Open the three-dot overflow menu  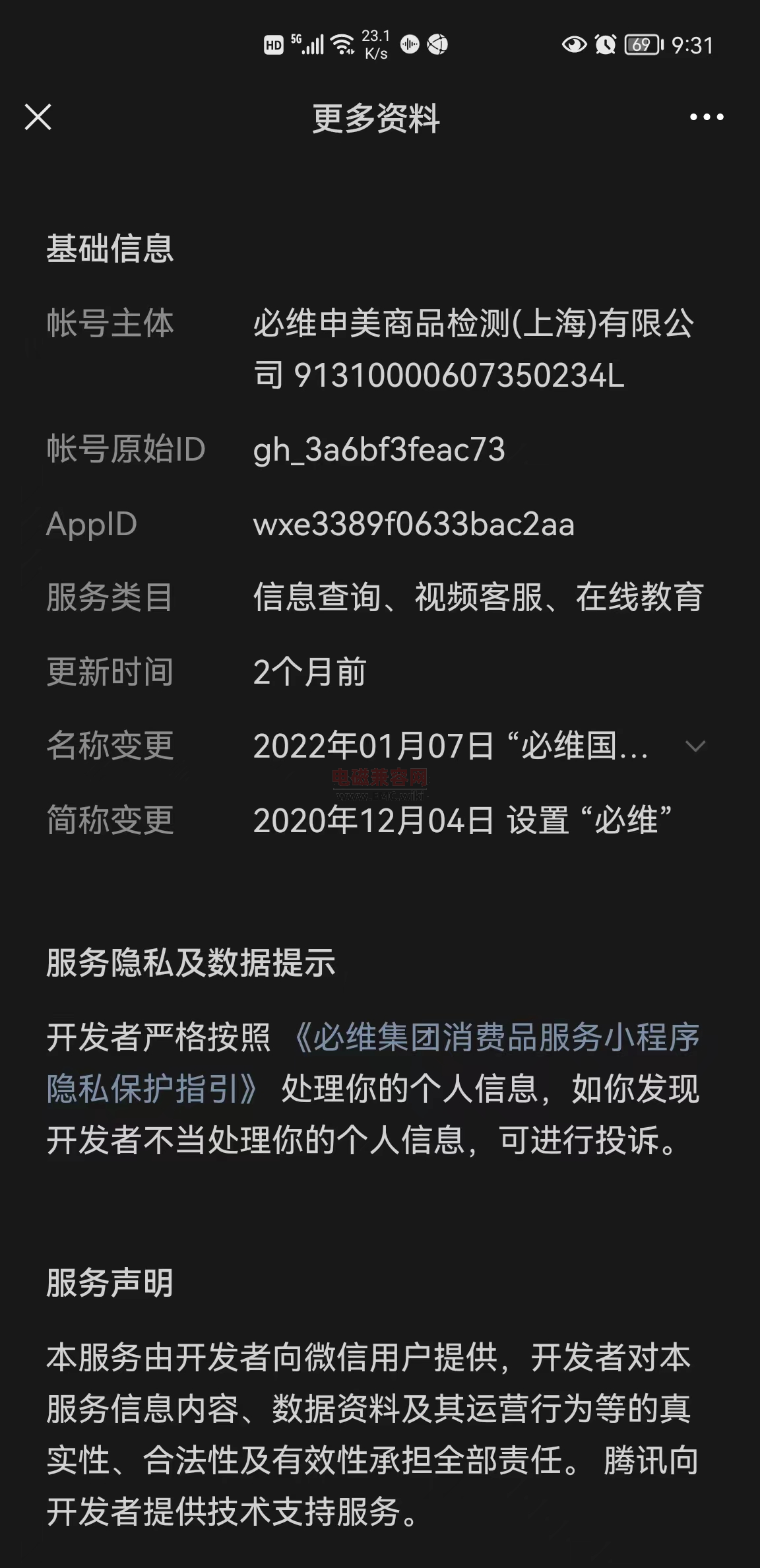point(707,117)
